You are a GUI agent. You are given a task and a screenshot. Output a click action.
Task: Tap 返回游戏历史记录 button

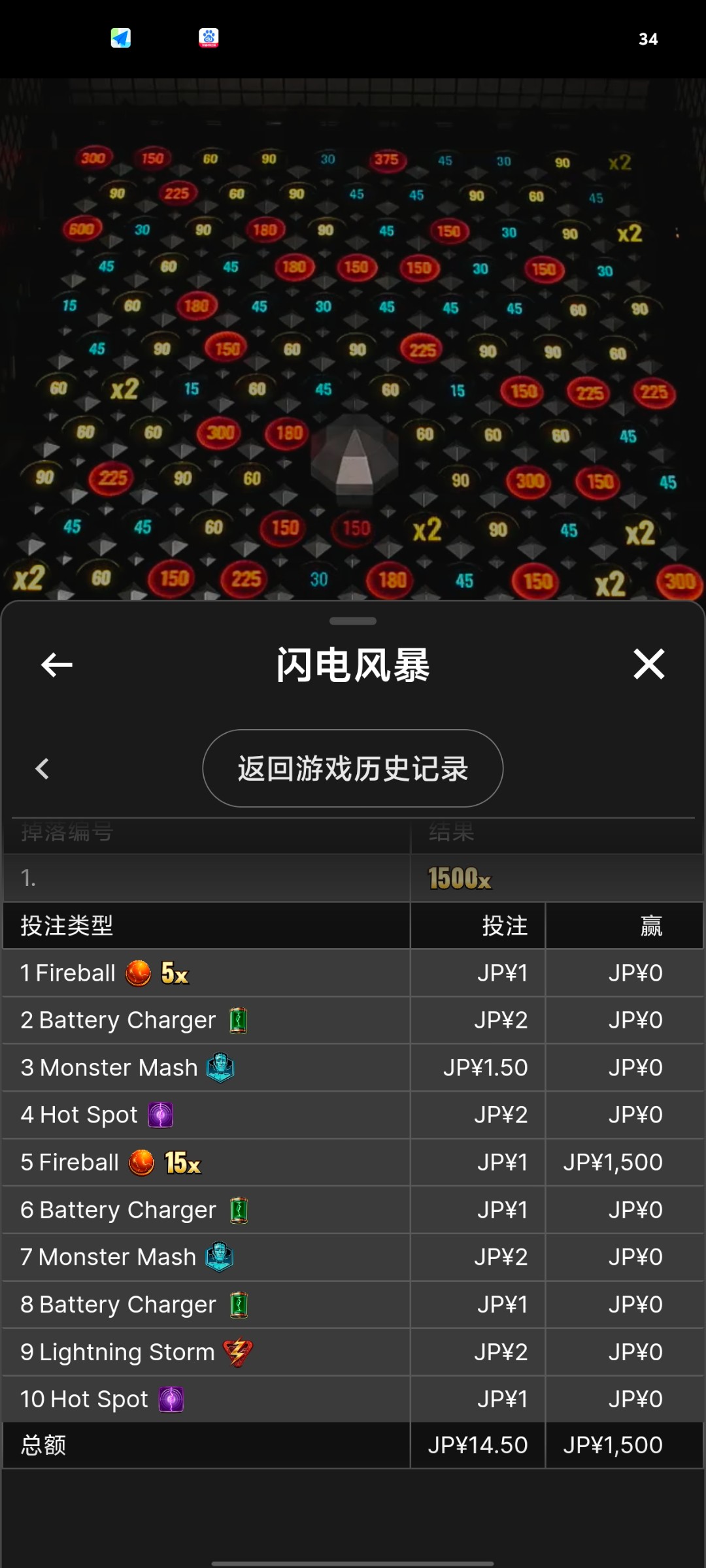coord(353,768)
